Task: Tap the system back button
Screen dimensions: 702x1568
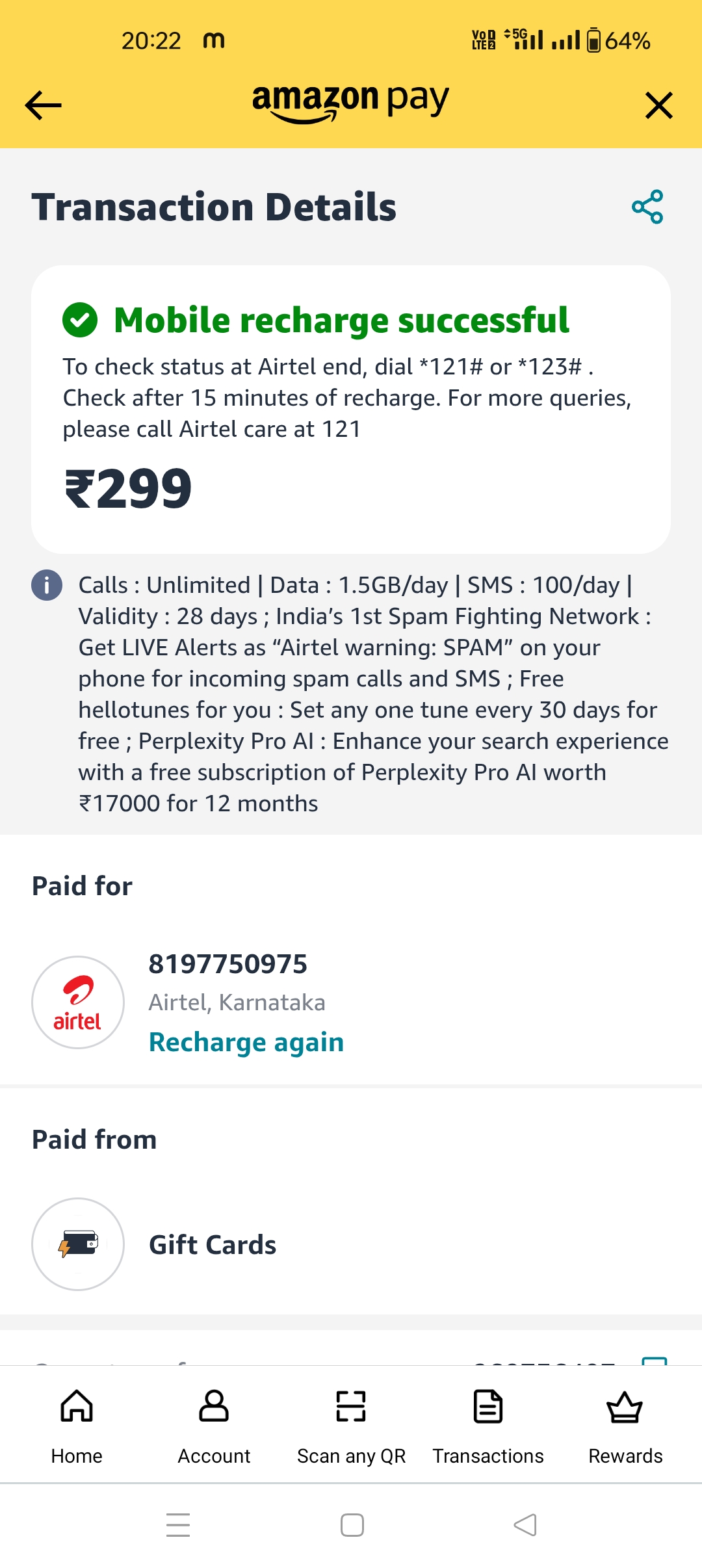Action: click(x=525, y=1524)
